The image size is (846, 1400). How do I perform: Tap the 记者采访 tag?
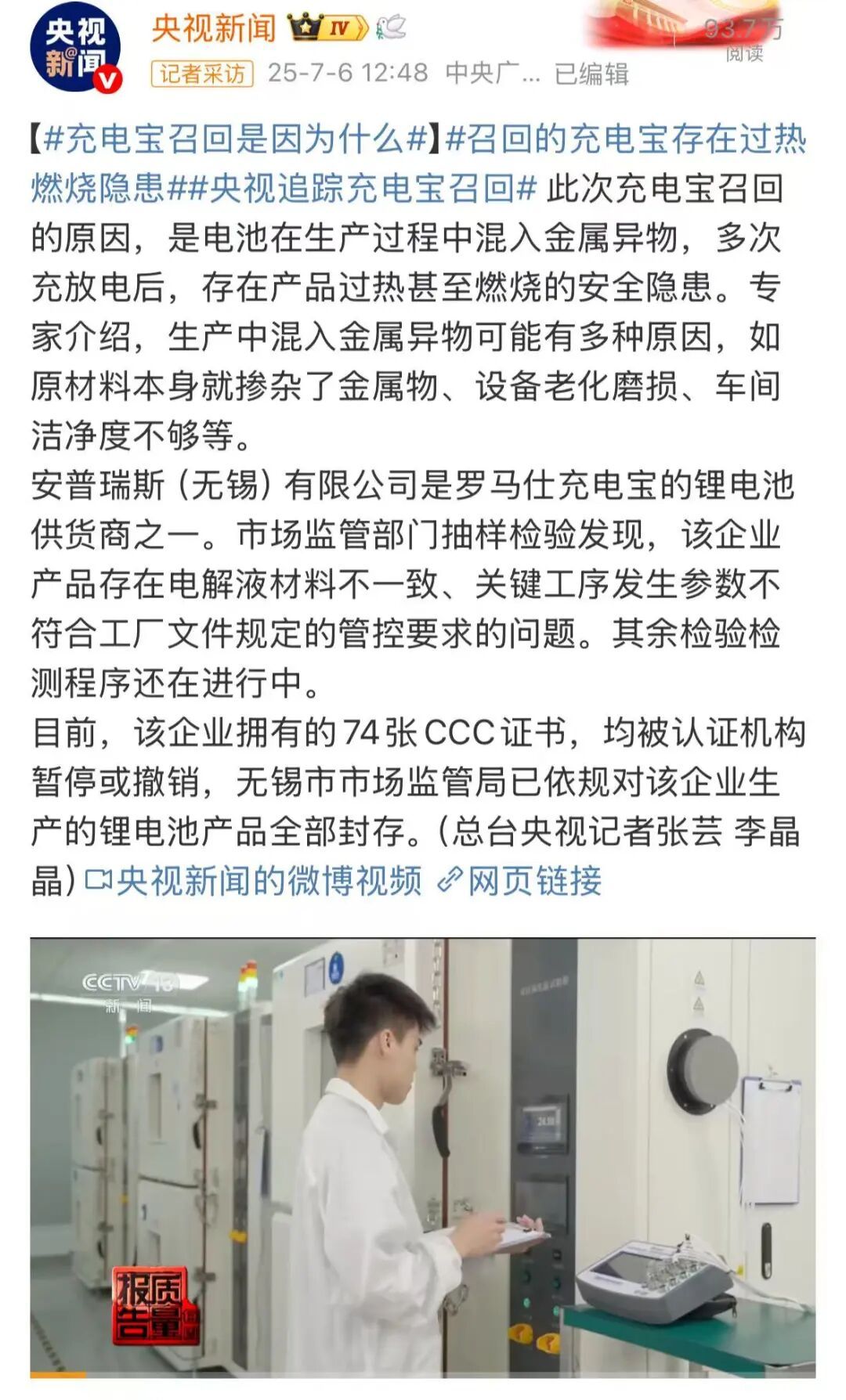coord(202,74)
